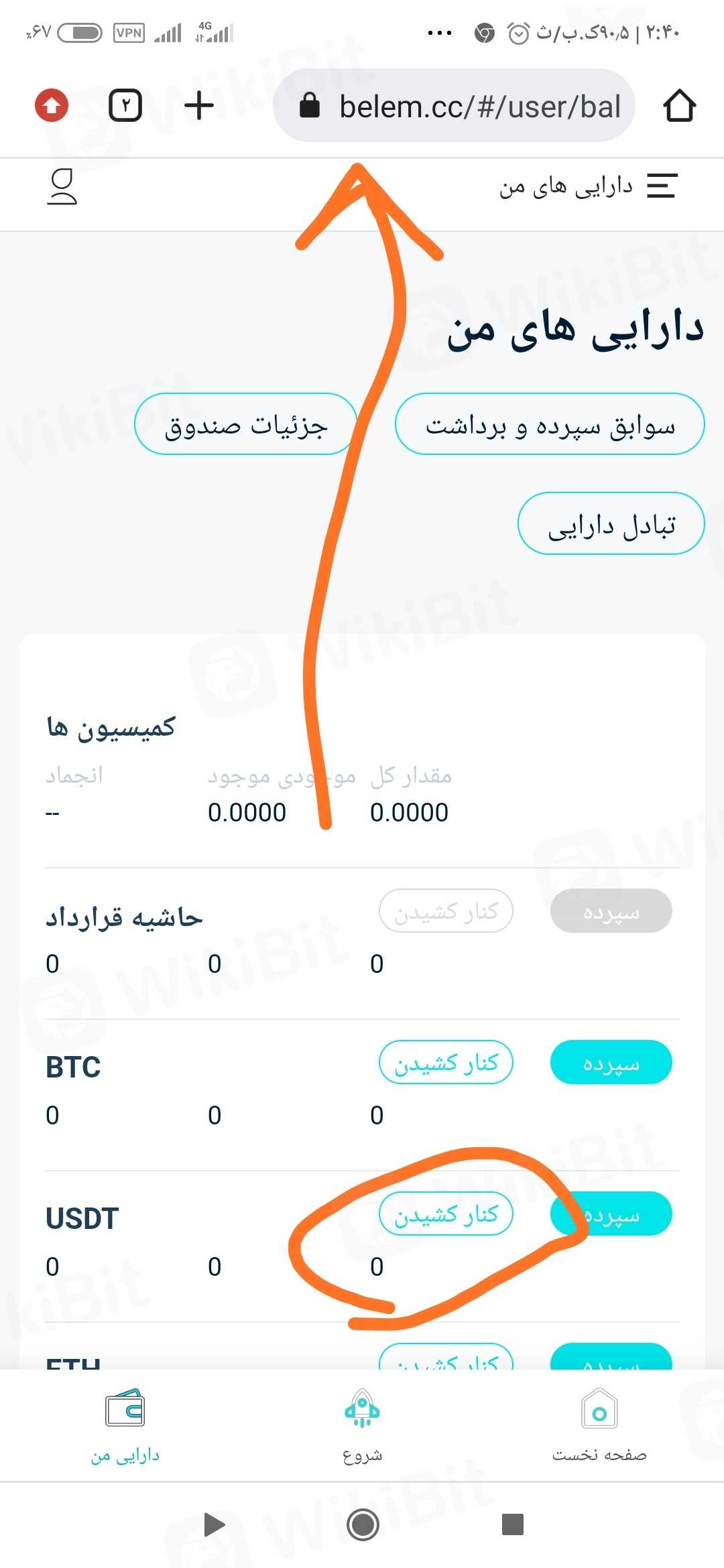Open the hamburger menu beside دارایی های من
724x1568 pixels.
pos(662,186)
